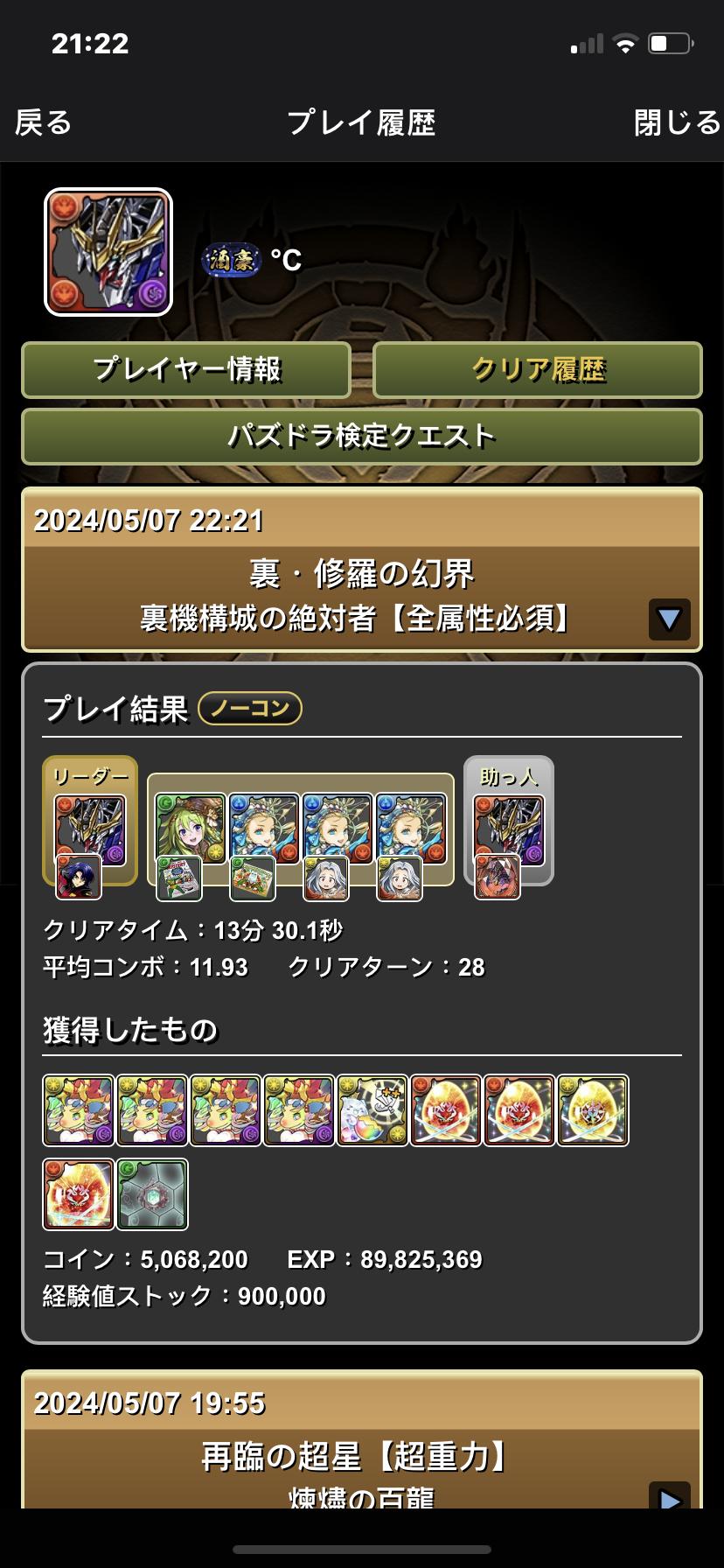Viewport: 724px width, 1568px height.
Task: Open パズドラ検定クエスト
Action: tap(362, 436)
